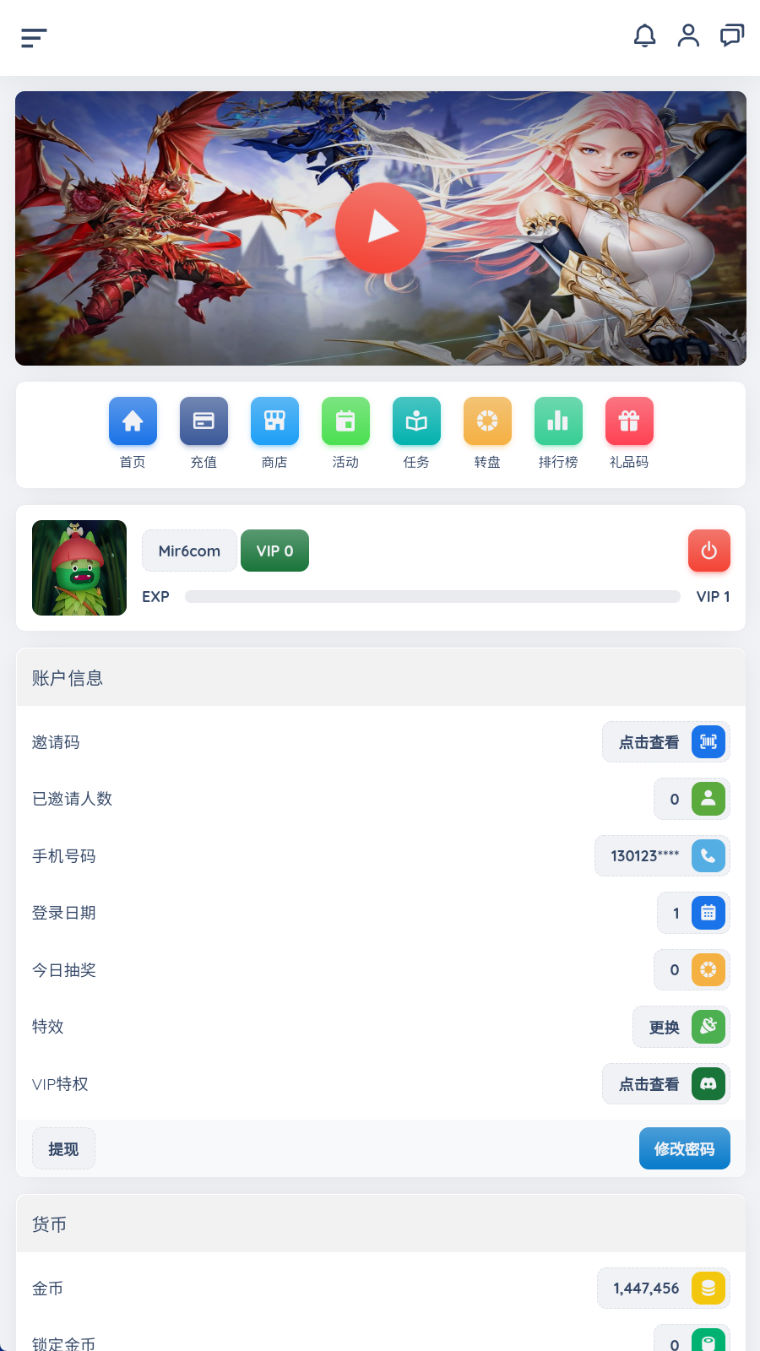Open the 转盘 spin wheel shortcut

pos(488,422)
